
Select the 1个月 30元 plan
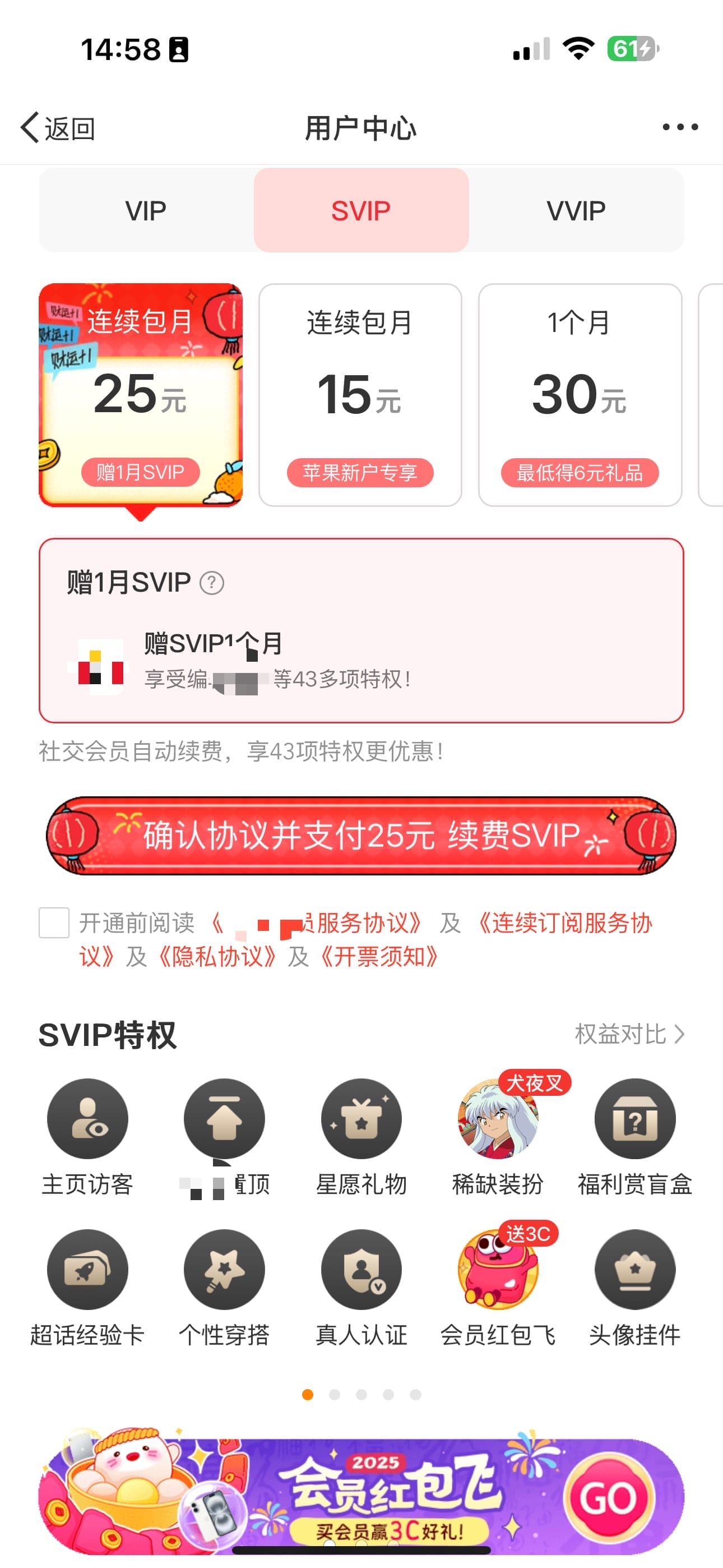click(580, 394)
